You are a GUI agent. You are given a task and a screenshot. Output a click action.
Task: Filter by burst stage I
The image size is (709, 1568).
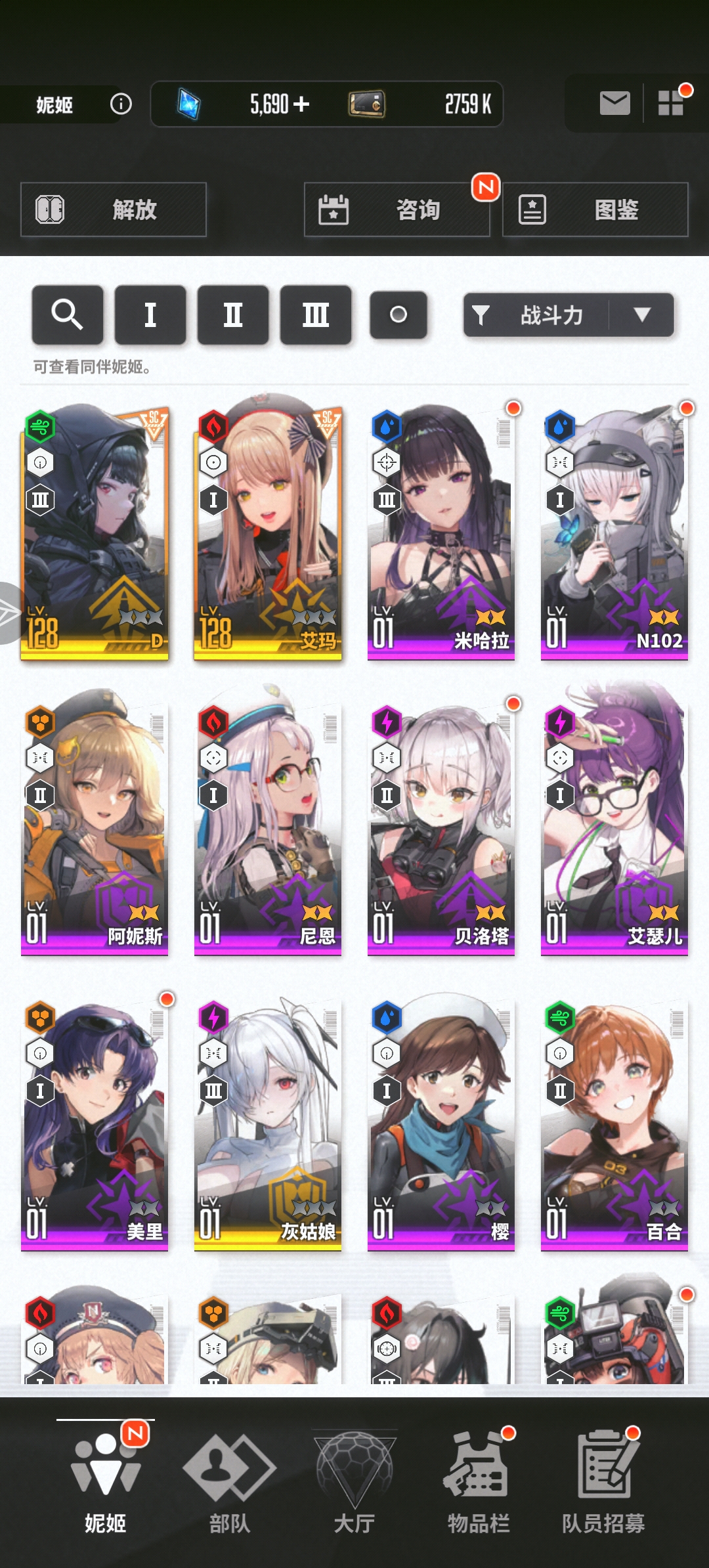click(x=150, y=315)
